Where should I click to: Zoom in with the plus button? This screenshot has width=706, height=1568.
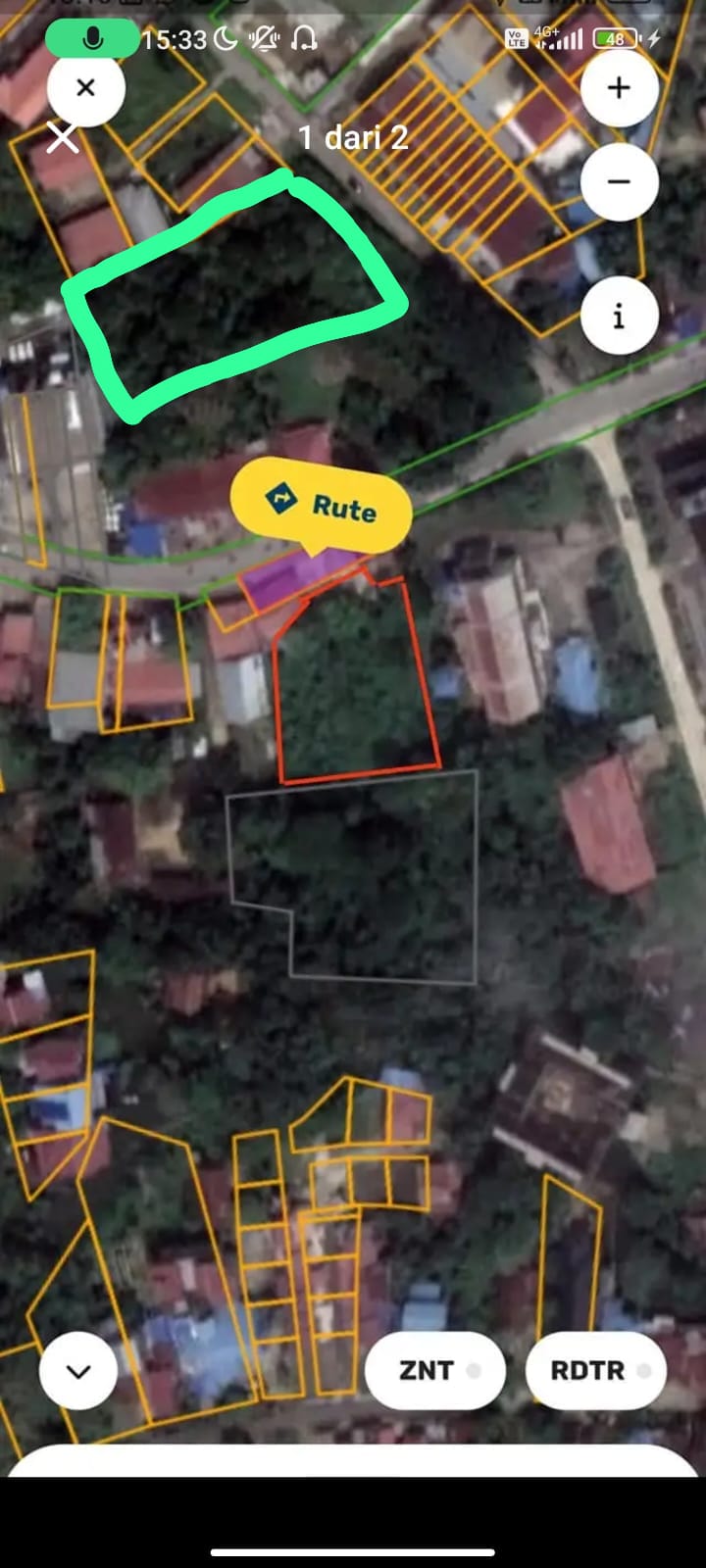point(619,88)
